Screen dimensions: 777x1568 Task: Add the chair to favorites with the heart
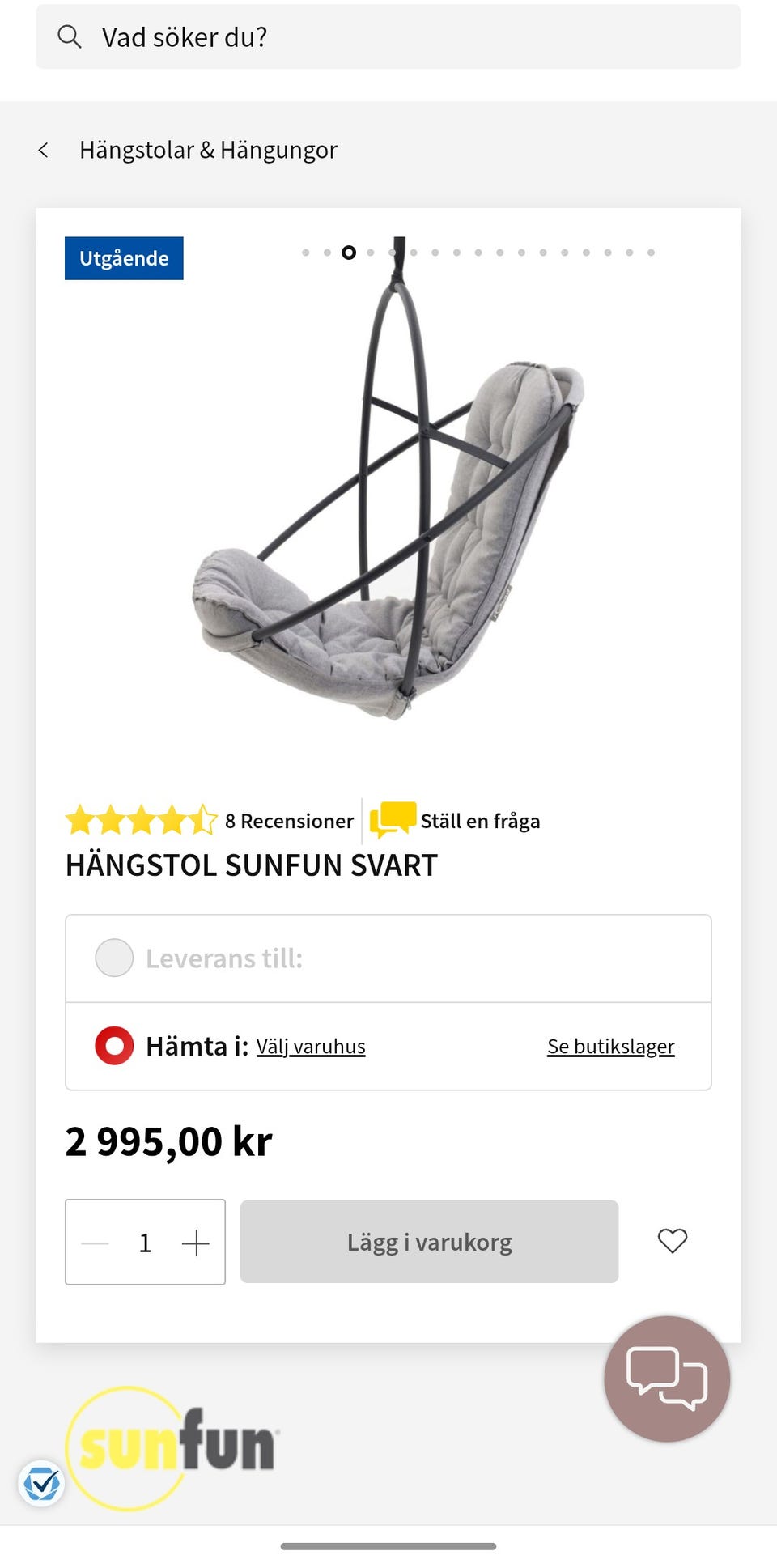672,1241
